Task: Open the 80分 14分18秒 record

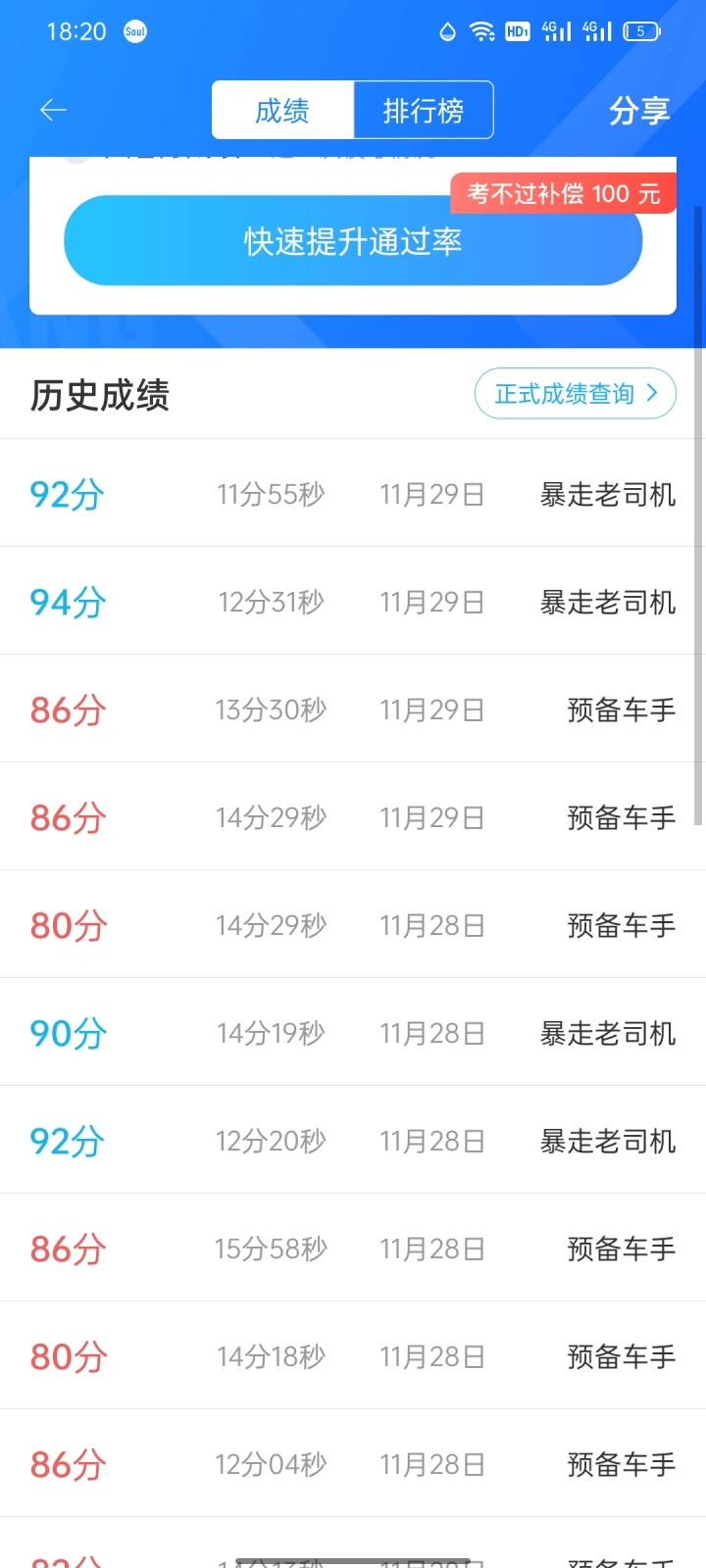Action: pos(353,1355)
